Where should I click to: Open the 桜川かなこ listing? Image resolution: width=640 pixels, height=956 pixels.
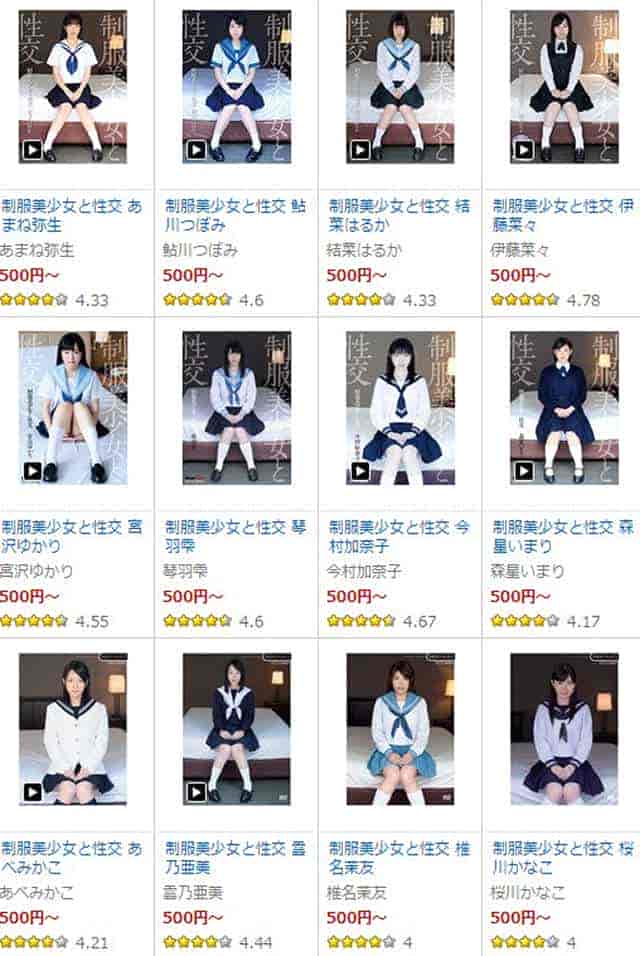563,858
